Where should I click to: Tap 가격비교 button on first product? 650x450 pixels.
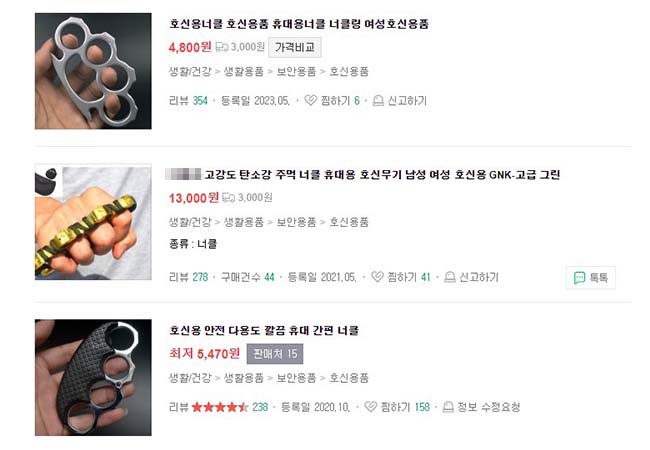[295, 47]
